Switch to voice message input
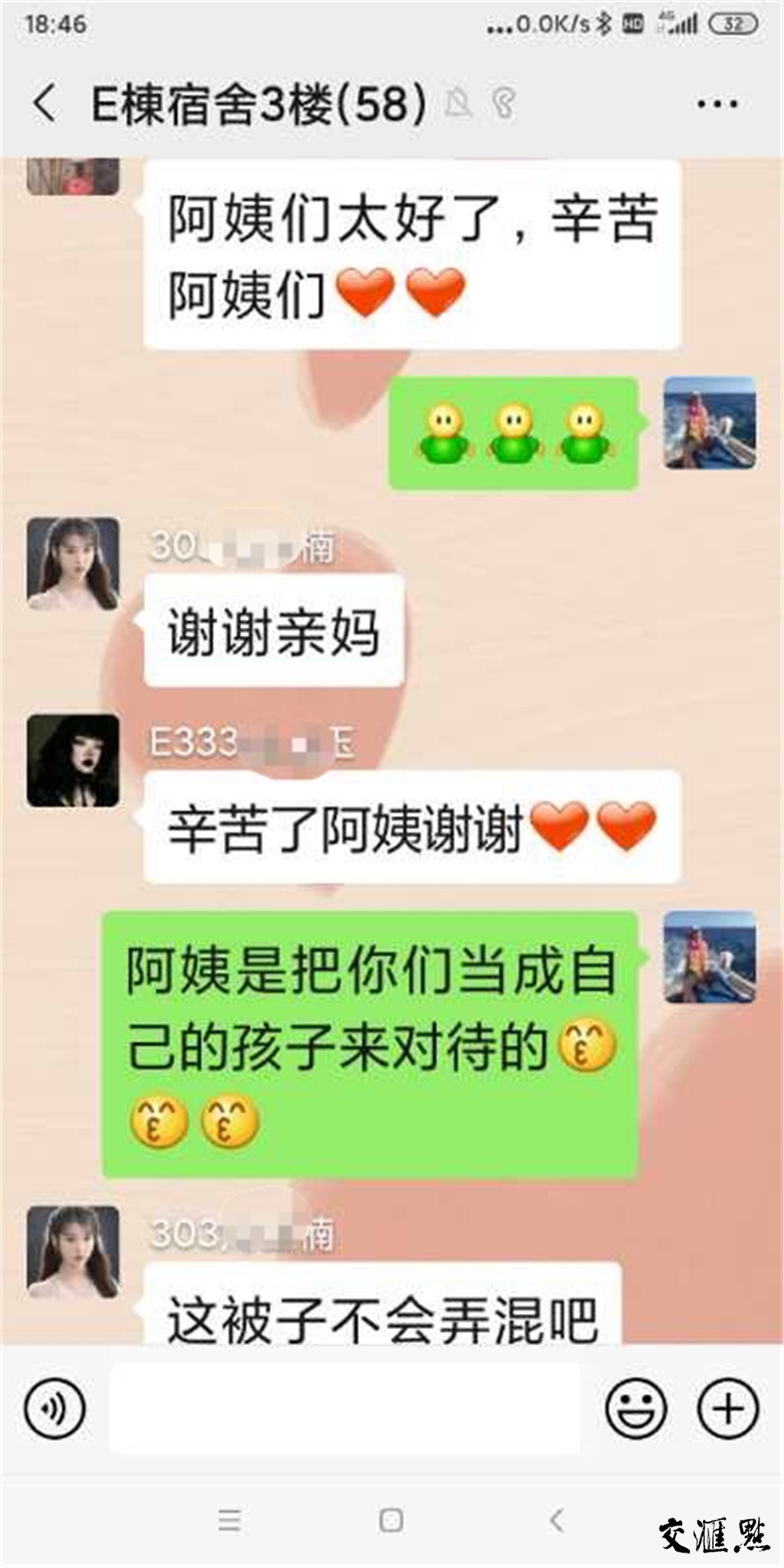Screen dimensions: 784x1568 pyautogui.click(x=54, y=1408)
